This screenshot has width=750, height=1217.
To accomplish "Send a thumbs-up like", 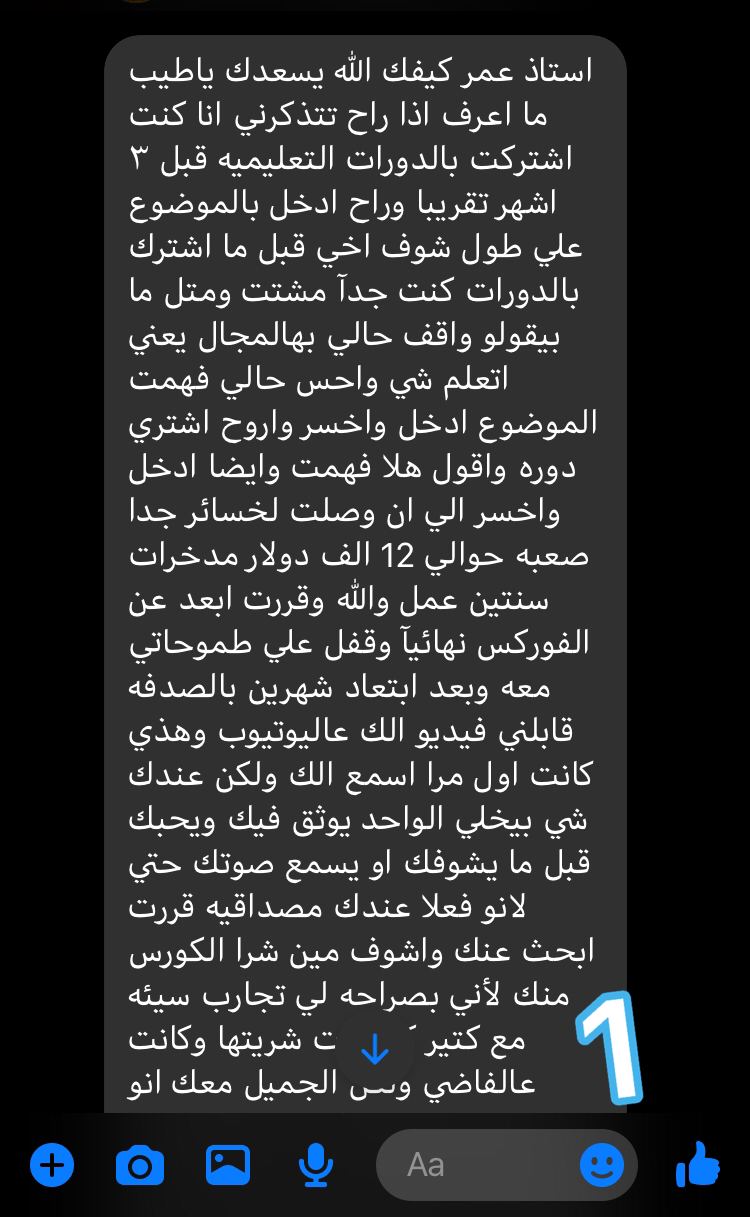I will [x=698, y=1165].
